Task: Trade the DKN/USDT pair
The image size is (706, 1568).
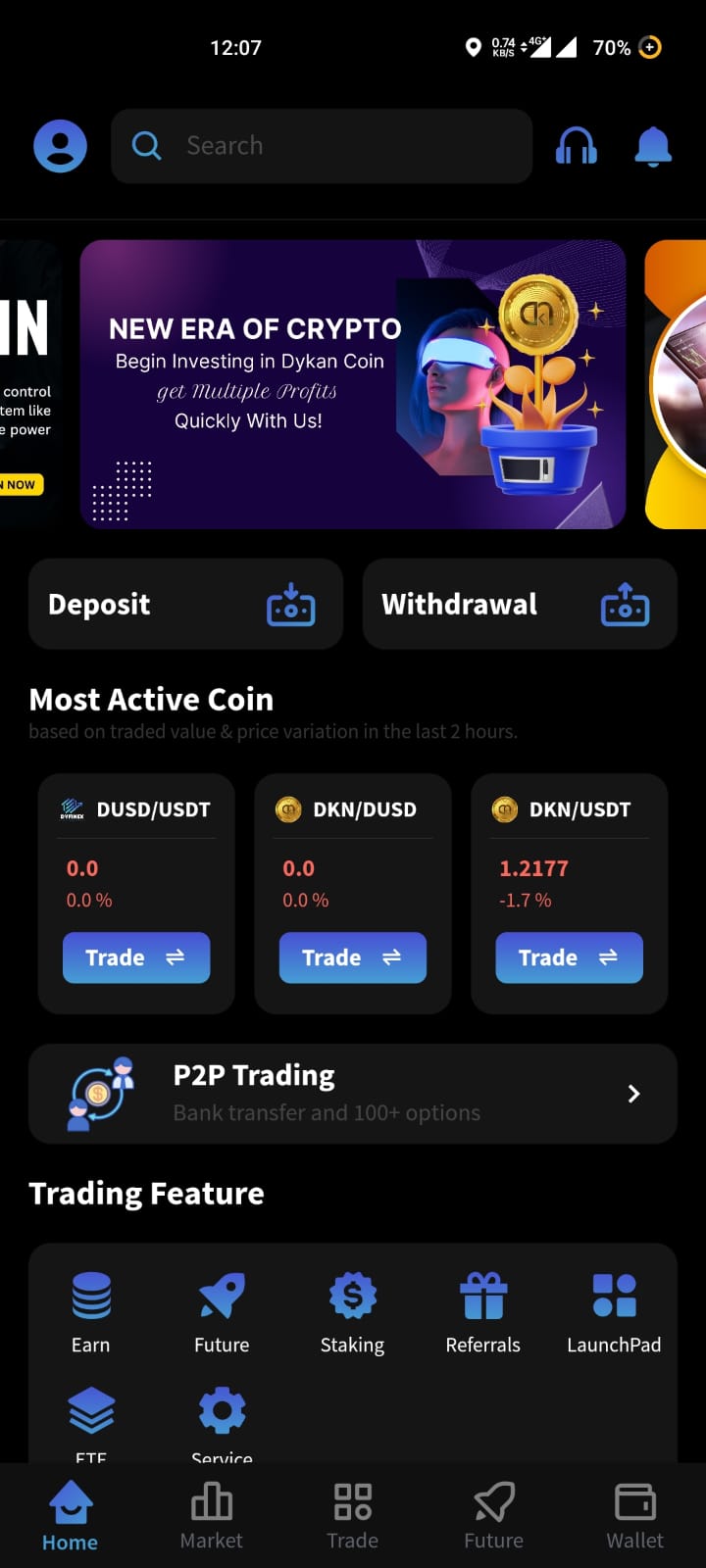Action: coord(569,957)
